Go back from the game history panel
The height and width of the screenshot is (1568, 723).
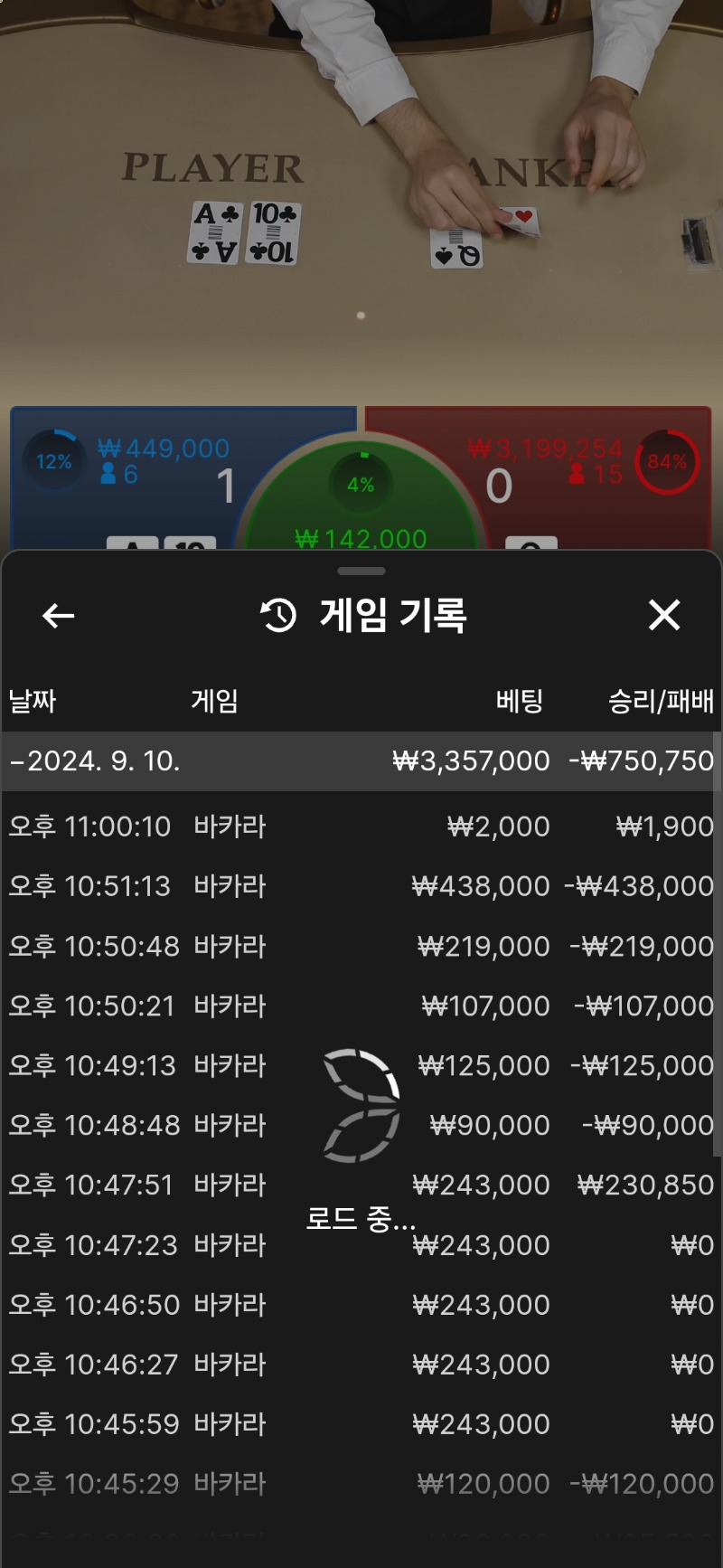pos(59,616)
